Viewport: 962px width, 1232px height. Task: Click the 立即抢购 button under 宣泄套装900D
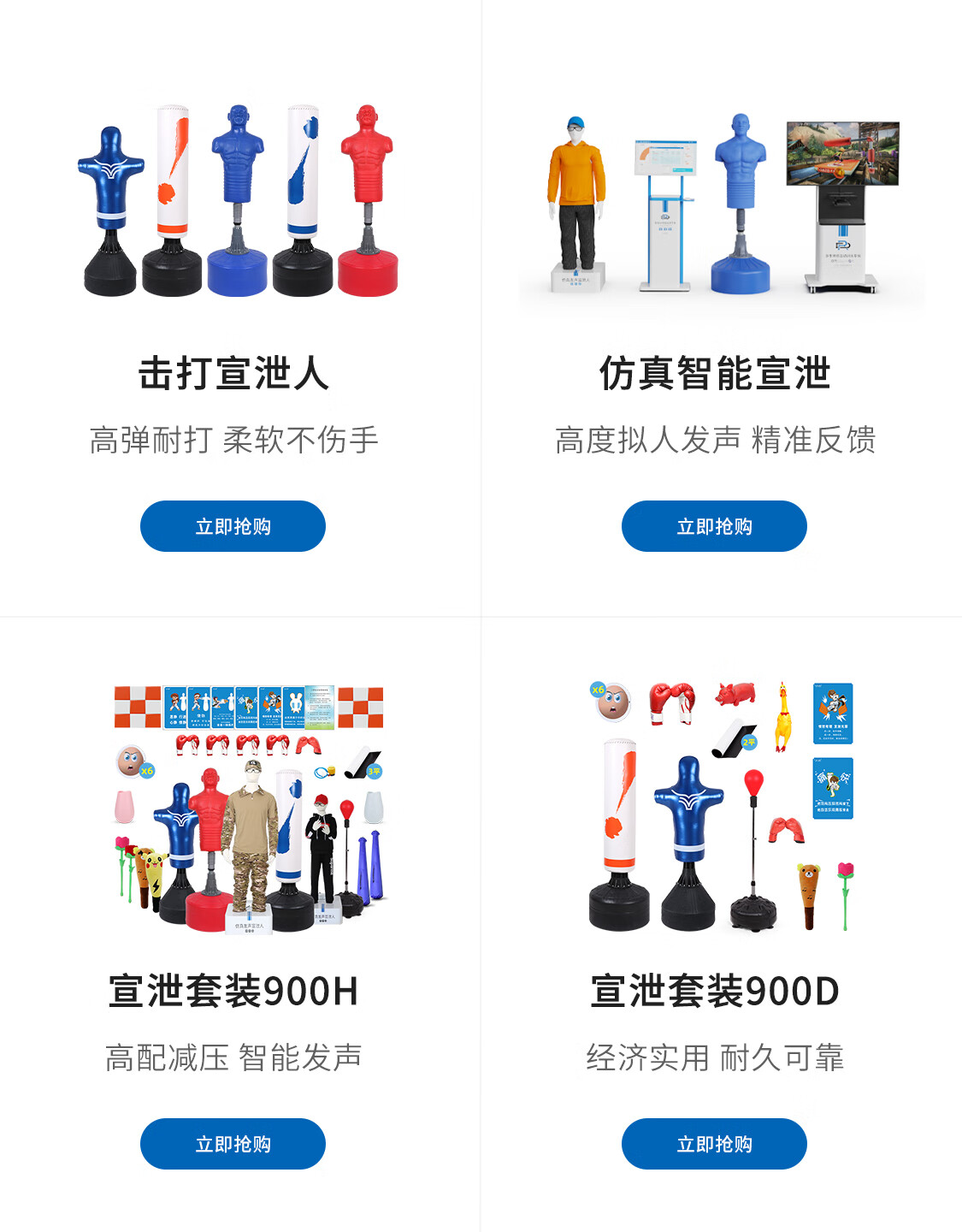point(715,1143)
